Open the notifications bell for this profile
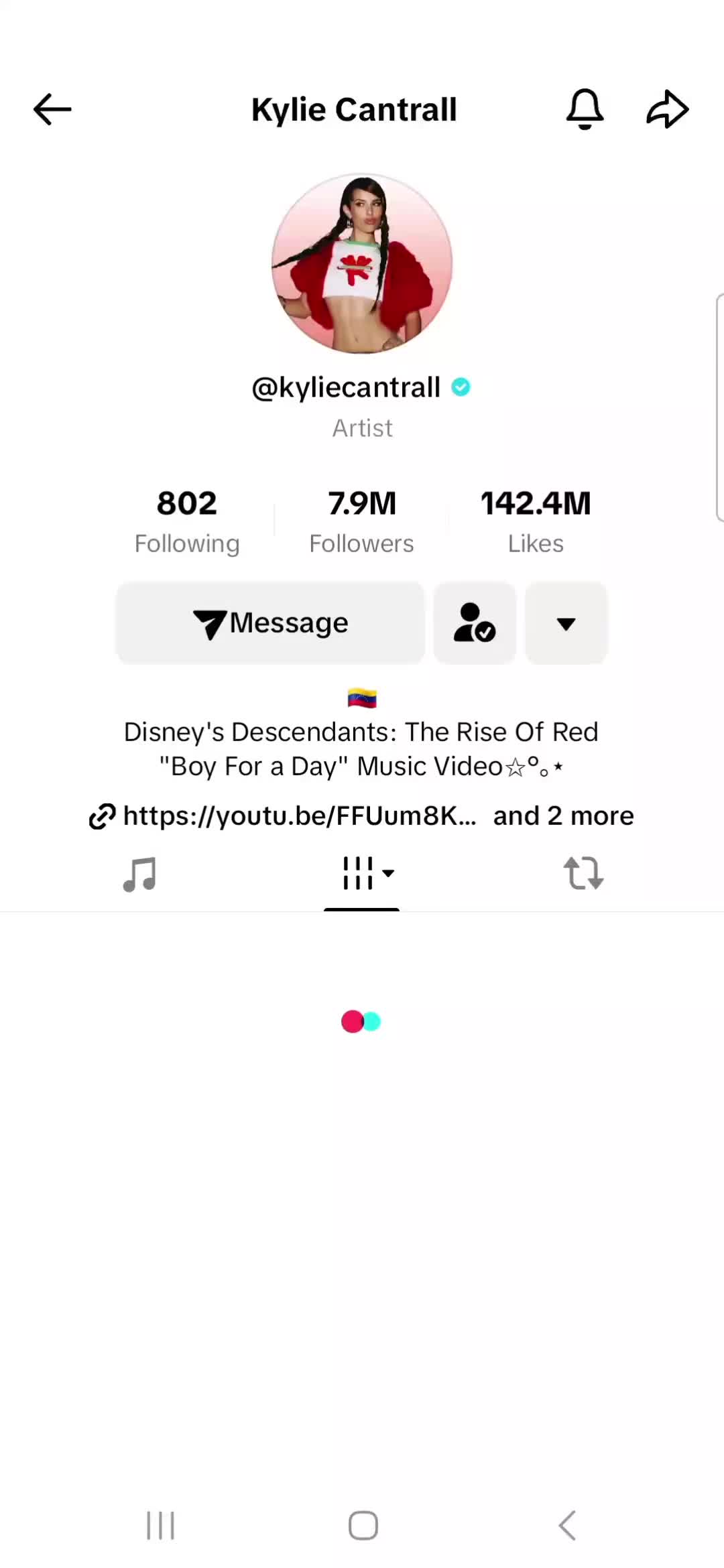 point(585,109)
